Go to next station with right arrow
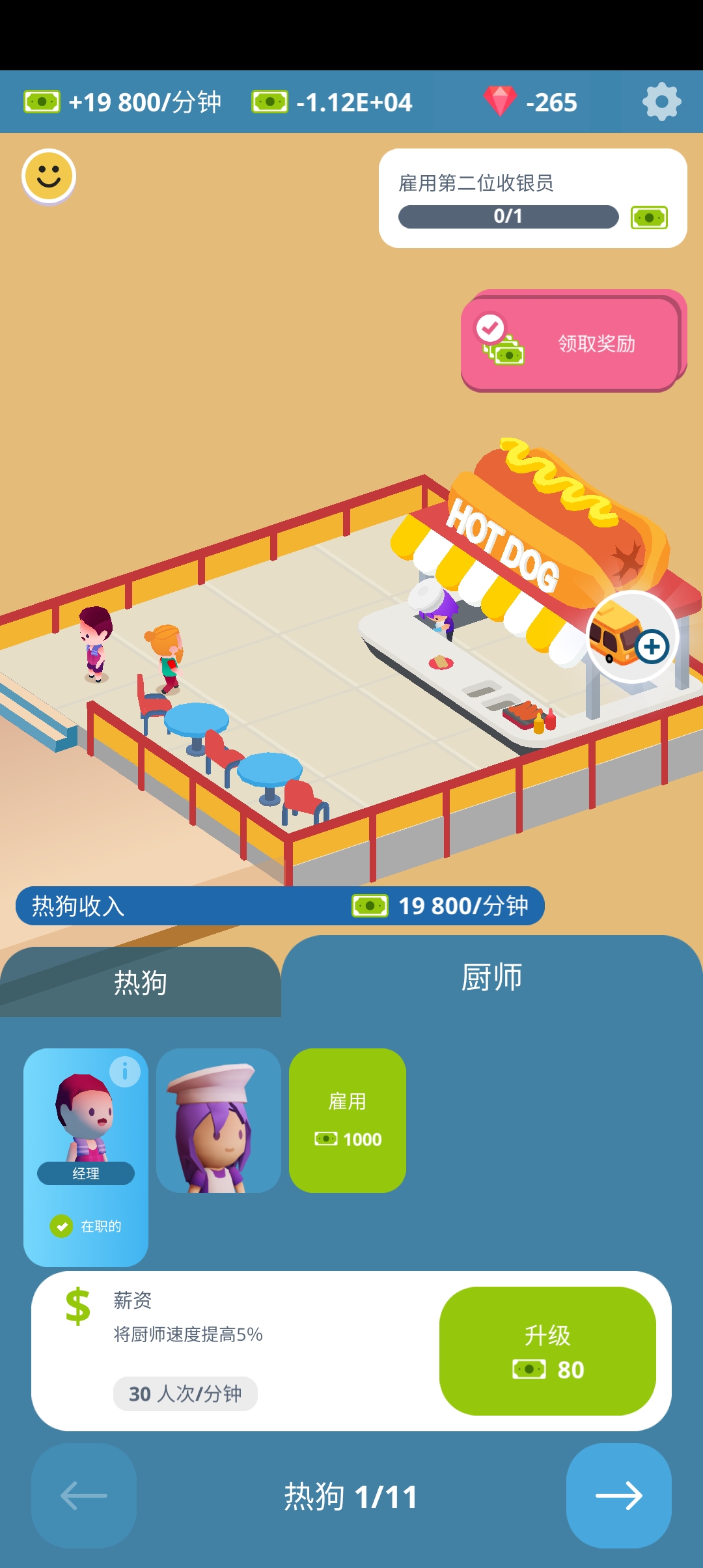This screenshot has height=1568, width=703. click(618, 1496)
